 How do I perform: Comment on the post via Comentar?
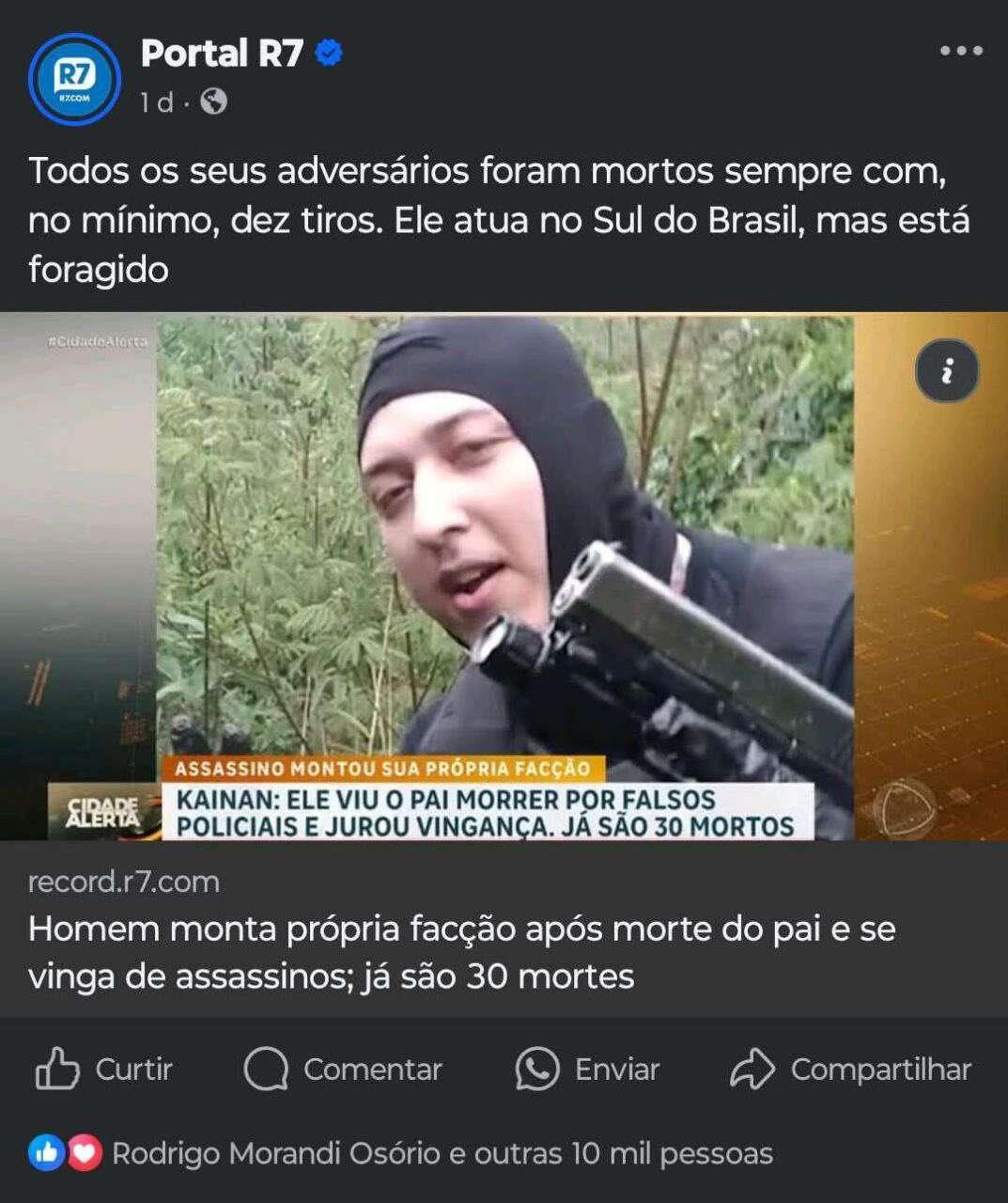coord(343,1069)
